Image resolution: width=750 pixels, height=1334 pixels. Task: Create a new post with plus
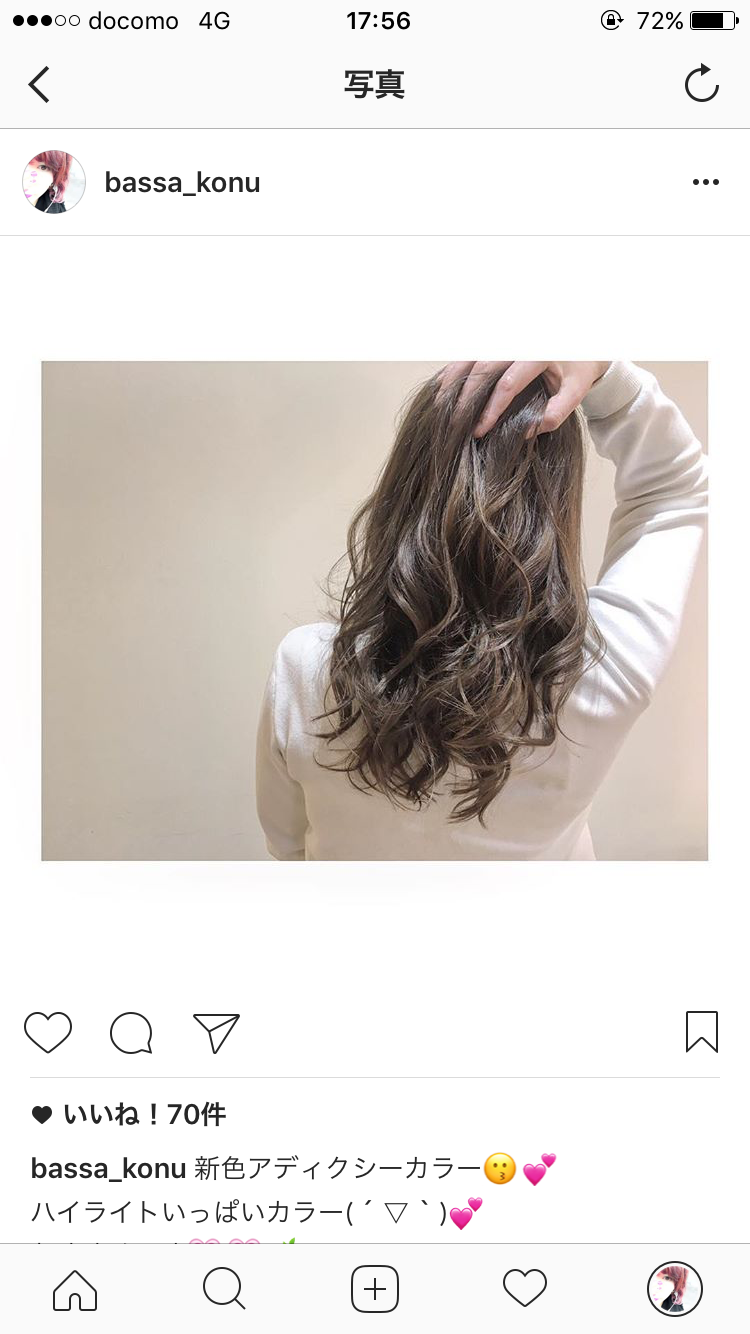pyautogui.click(x=375, y=1289)
